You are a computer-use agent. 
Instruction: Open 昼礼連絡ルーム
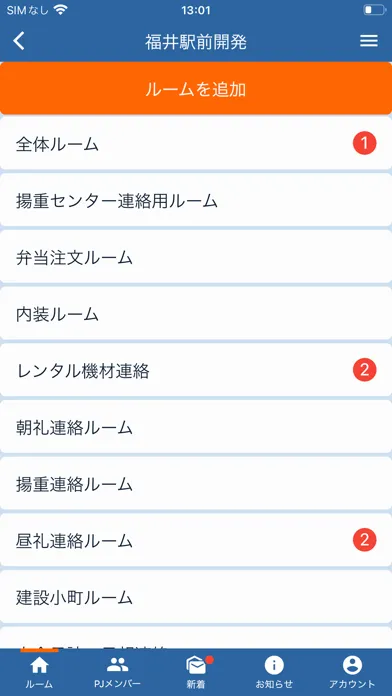[x=196, y=540]
